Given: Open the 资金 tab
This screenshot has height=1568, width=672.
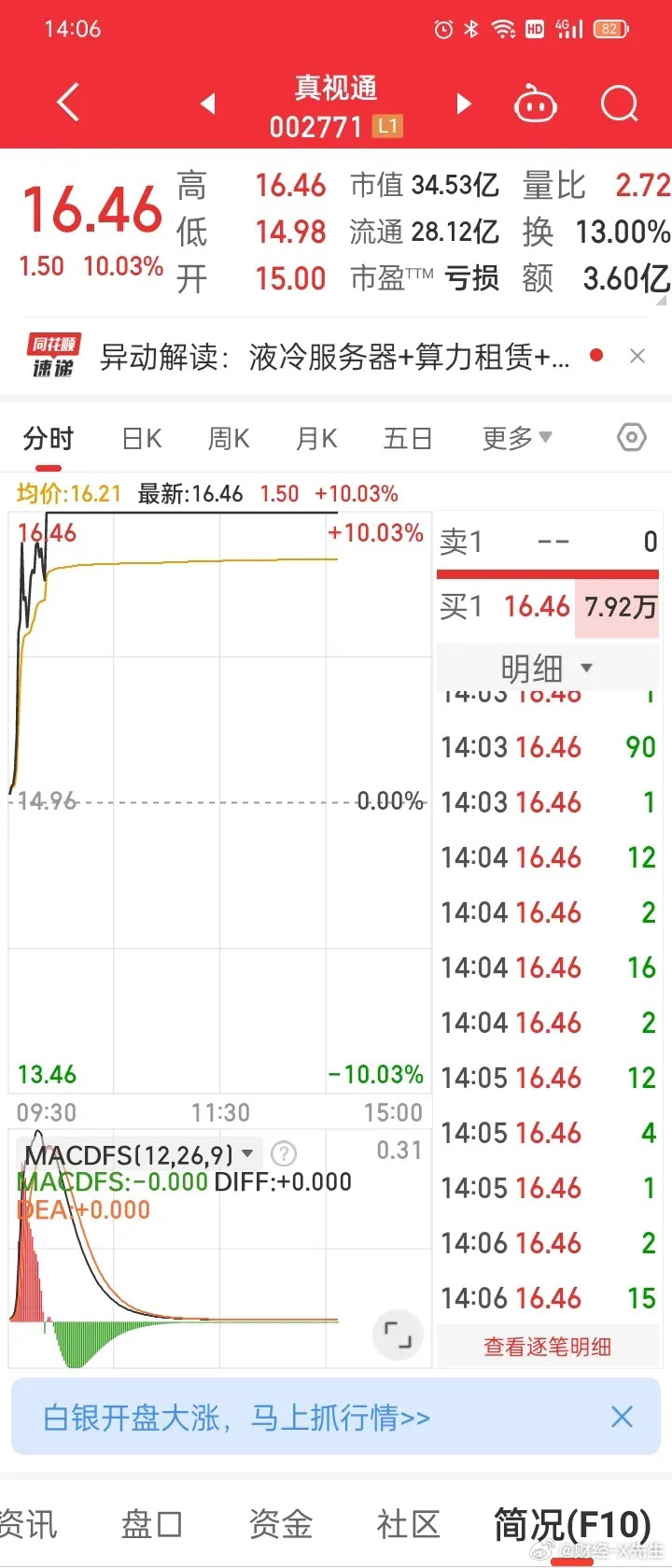Looking at the screenshot, I should [280, 1524].
